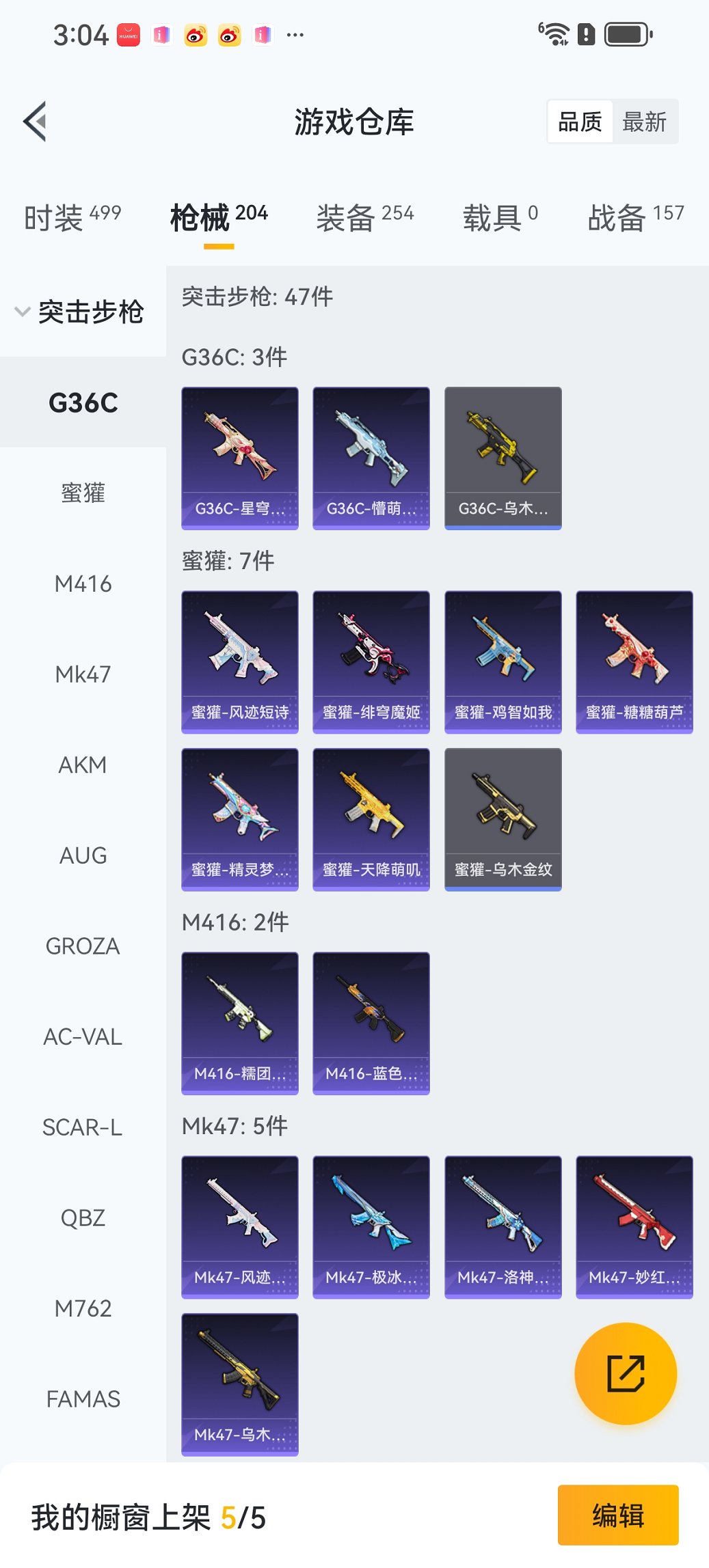Sort by 最新
Image resolution: width=709 pixels, height=1568 pixels.
click(x=644, y=122)
